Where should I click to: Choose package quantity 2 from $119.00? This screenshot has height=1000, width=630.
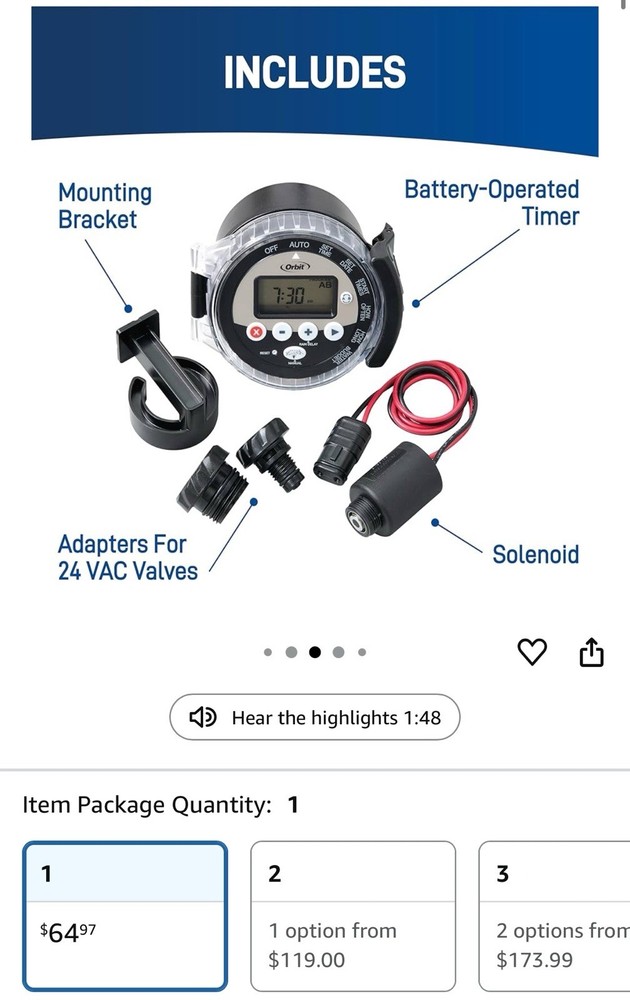point(352,914)
